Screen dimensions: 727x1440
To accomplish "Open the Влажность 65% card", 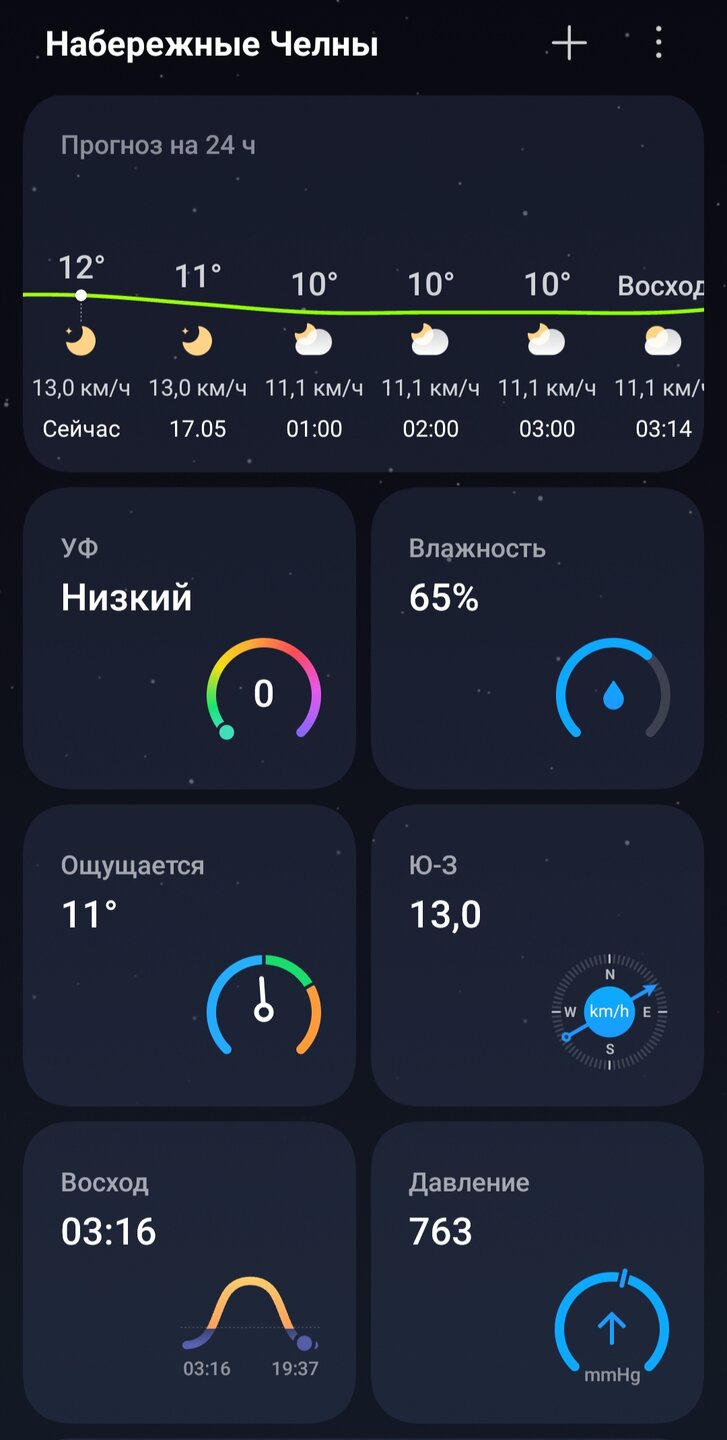I will pyautogui.click(x=537, y=638).
